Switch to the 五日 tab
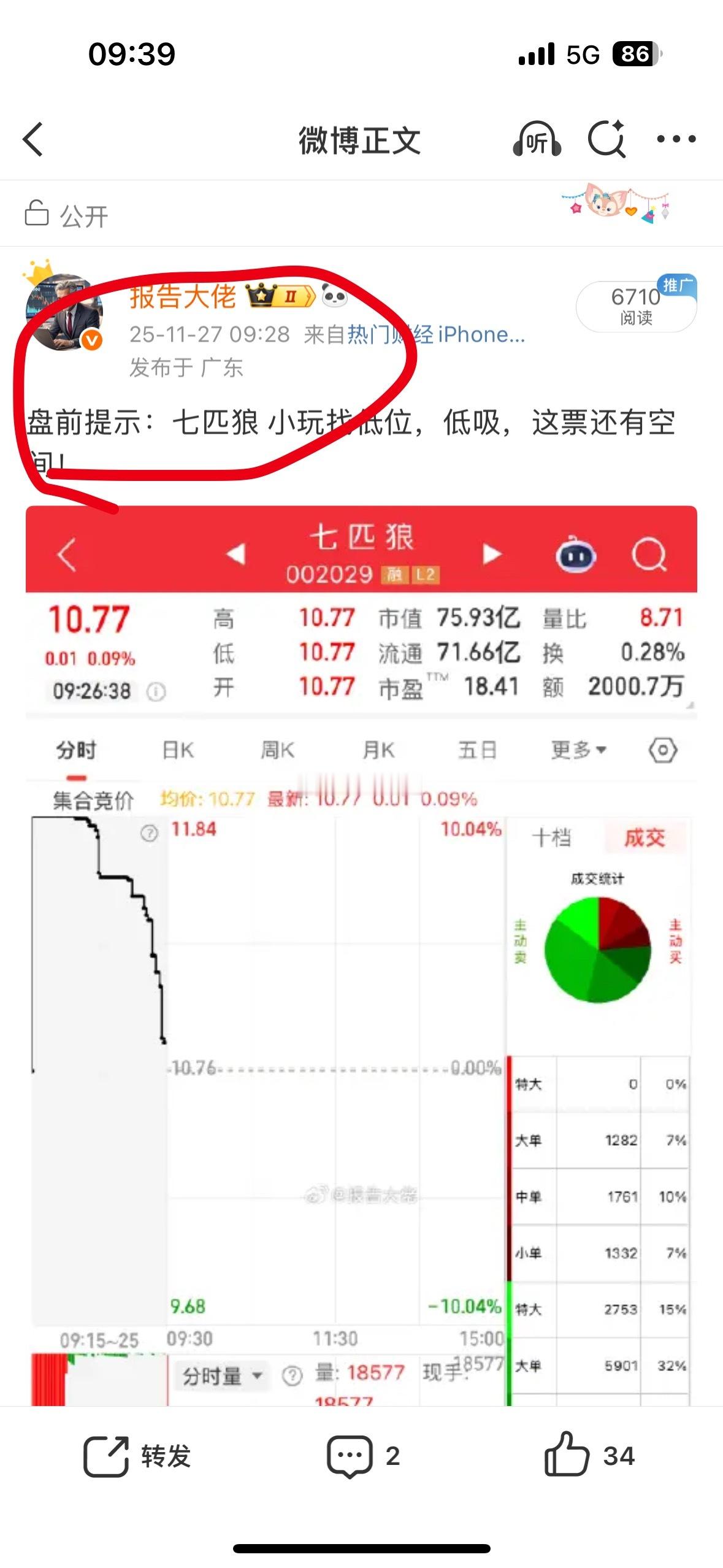723x1568 pixels. pos(477,750)
